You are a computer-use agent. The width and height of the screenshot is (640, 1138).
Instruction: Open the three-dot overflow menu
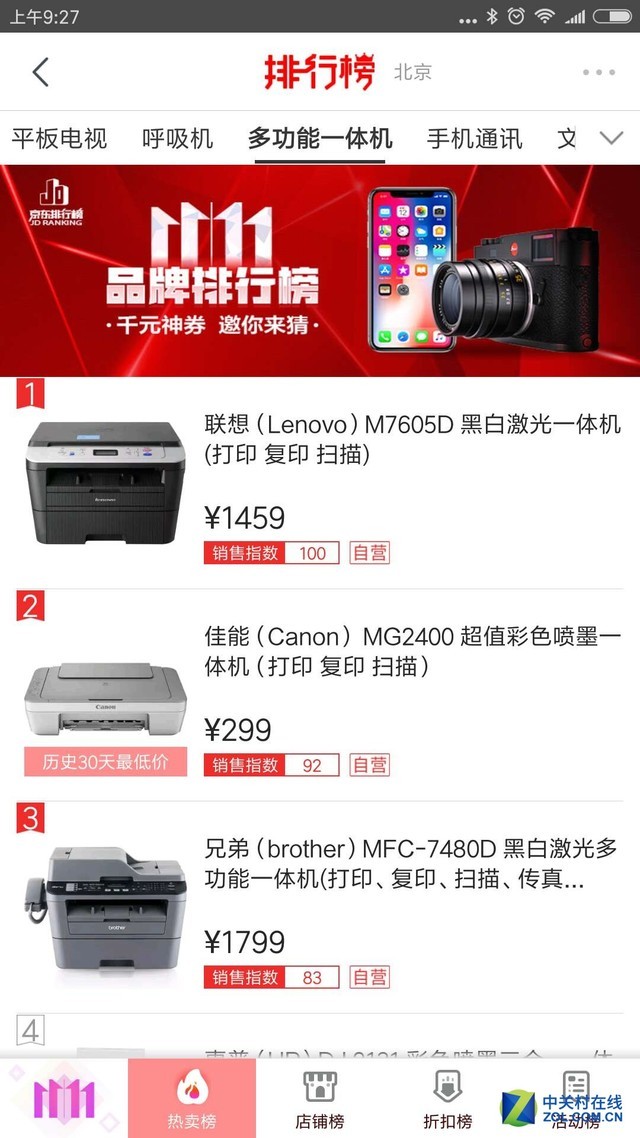pos(598,72)
